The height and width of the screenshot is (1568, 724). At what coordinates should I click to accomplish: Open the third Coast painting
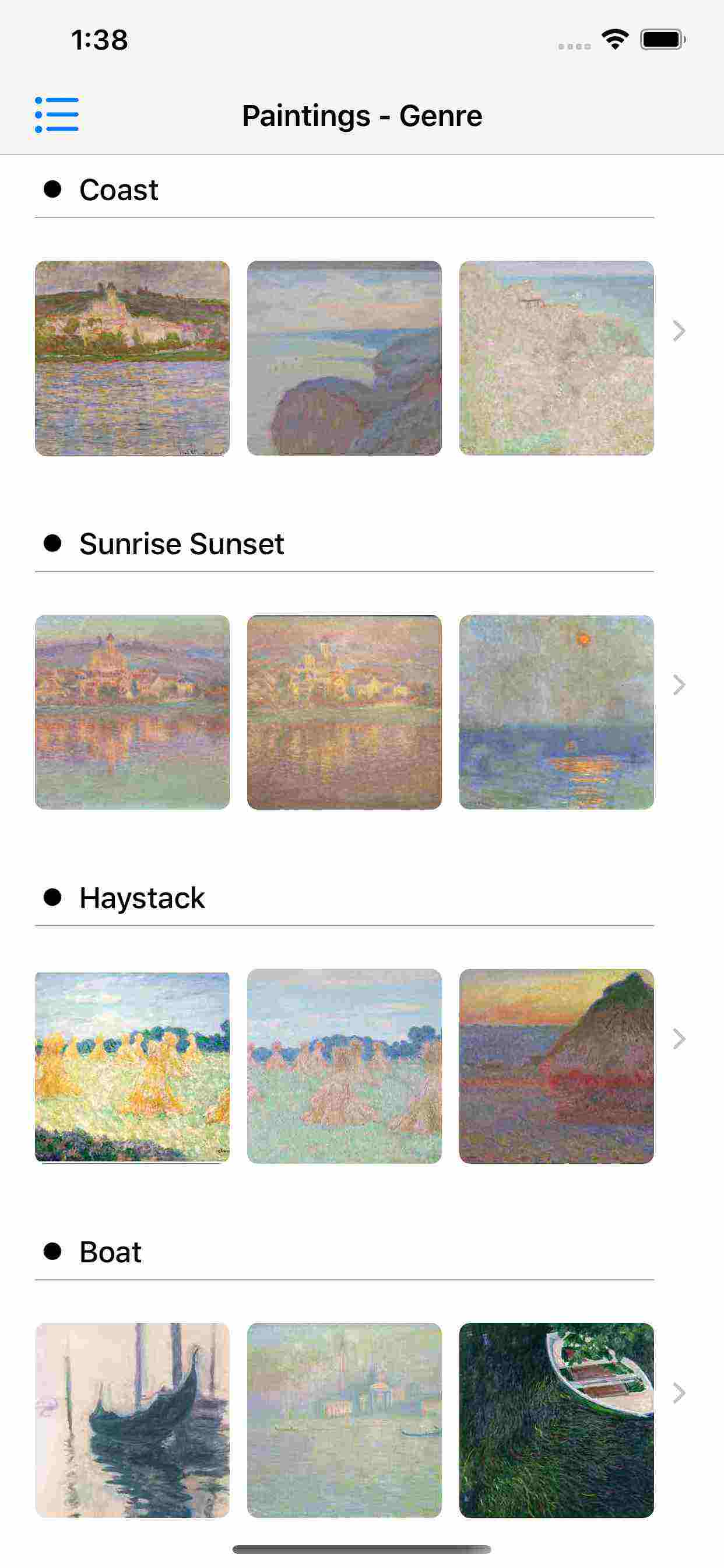pos(556,358)
